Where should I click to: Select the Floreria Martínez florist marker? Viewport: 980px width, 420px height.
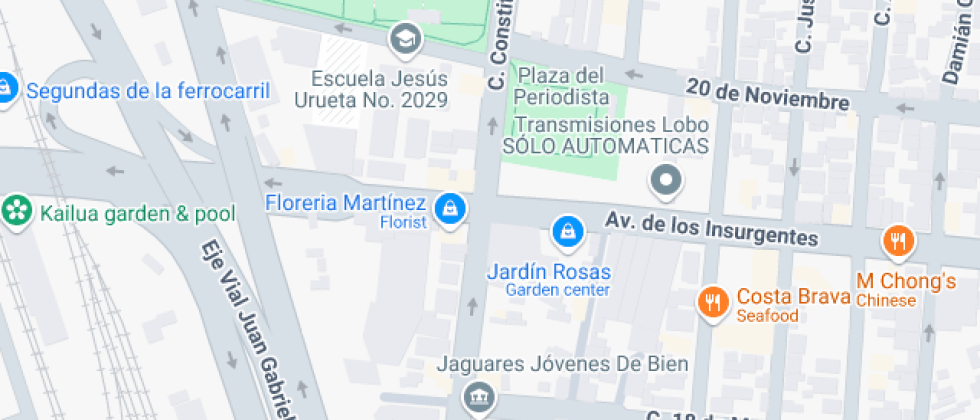point(449,208)
